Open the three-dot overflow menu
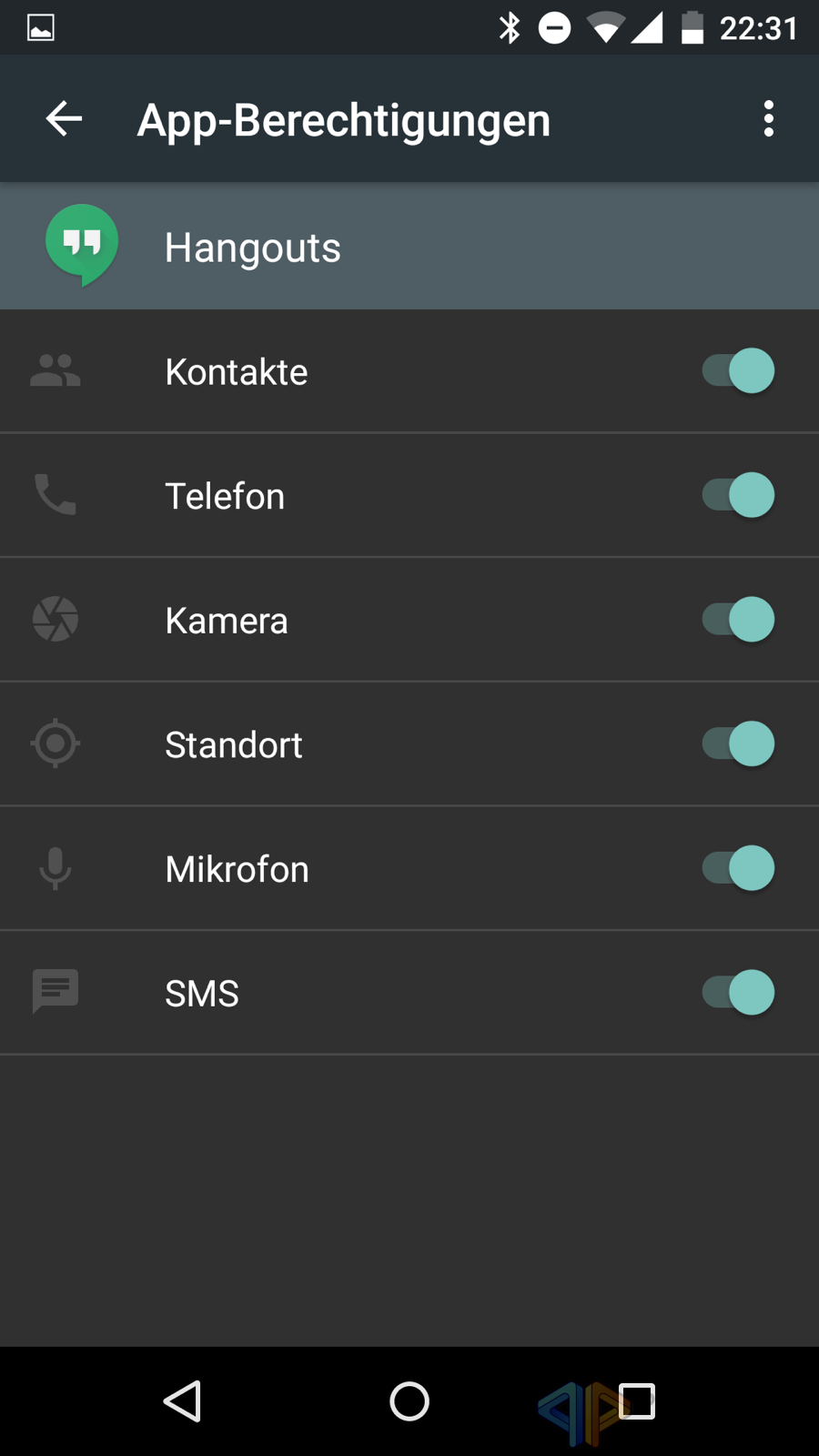Image resolution: width=819 pixels, height=1456 pixels. (x=769, y=118)
